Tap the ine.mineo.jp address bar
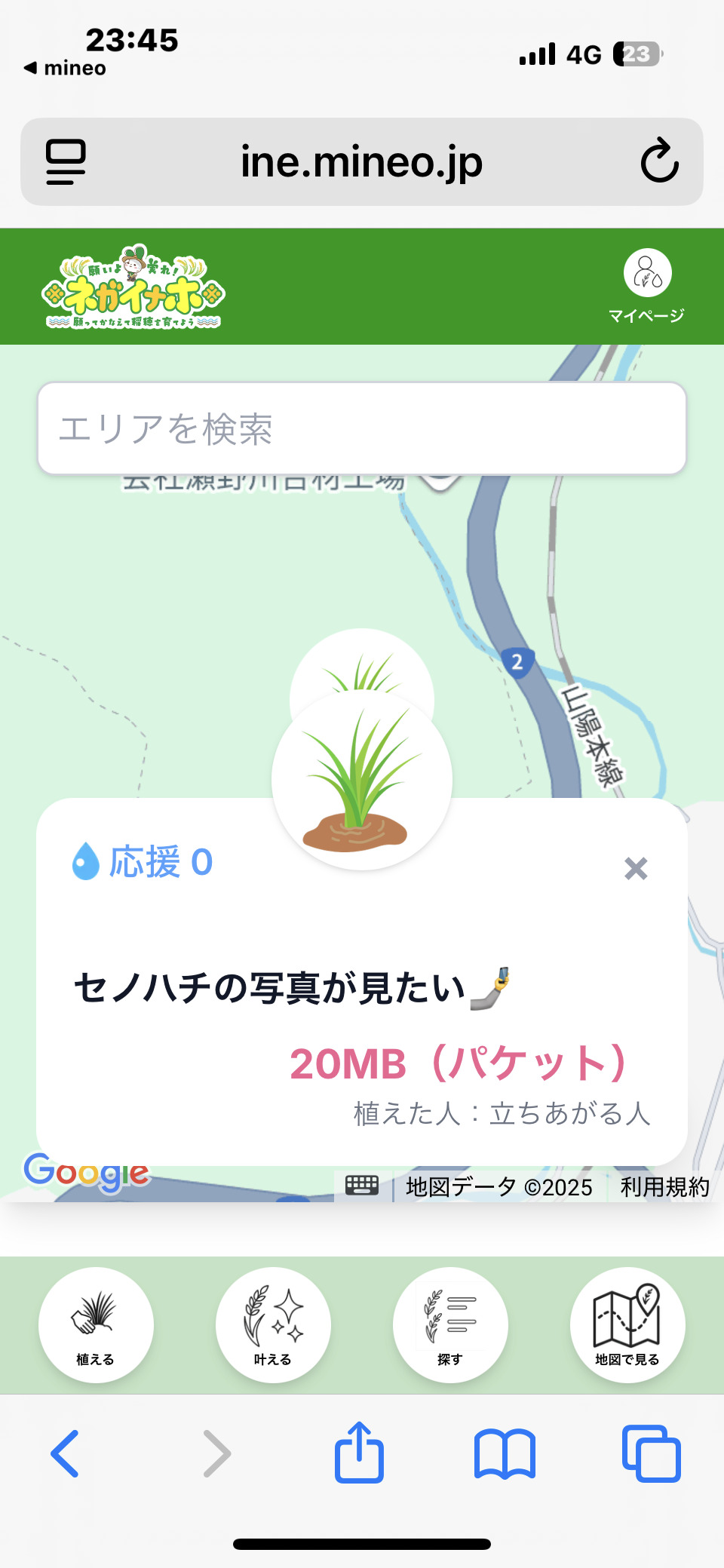The image size is (724, 1568). pyautogui.click(x=362, y=161)
